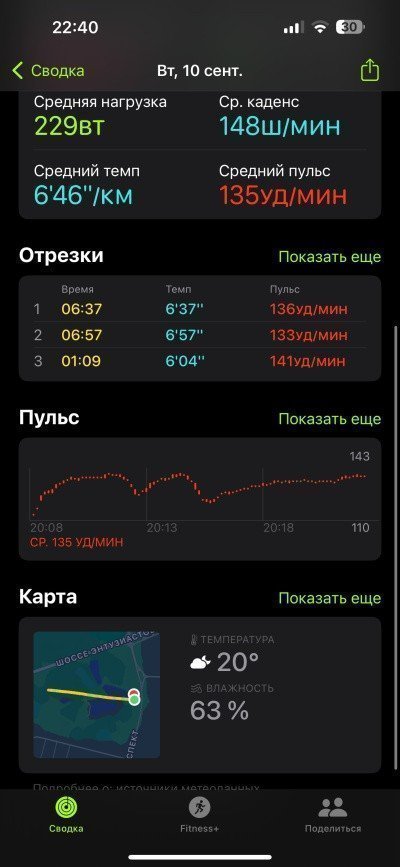Screen dimensions: 400x867
Task: Go back to Сводка
Action: [48, 71]
